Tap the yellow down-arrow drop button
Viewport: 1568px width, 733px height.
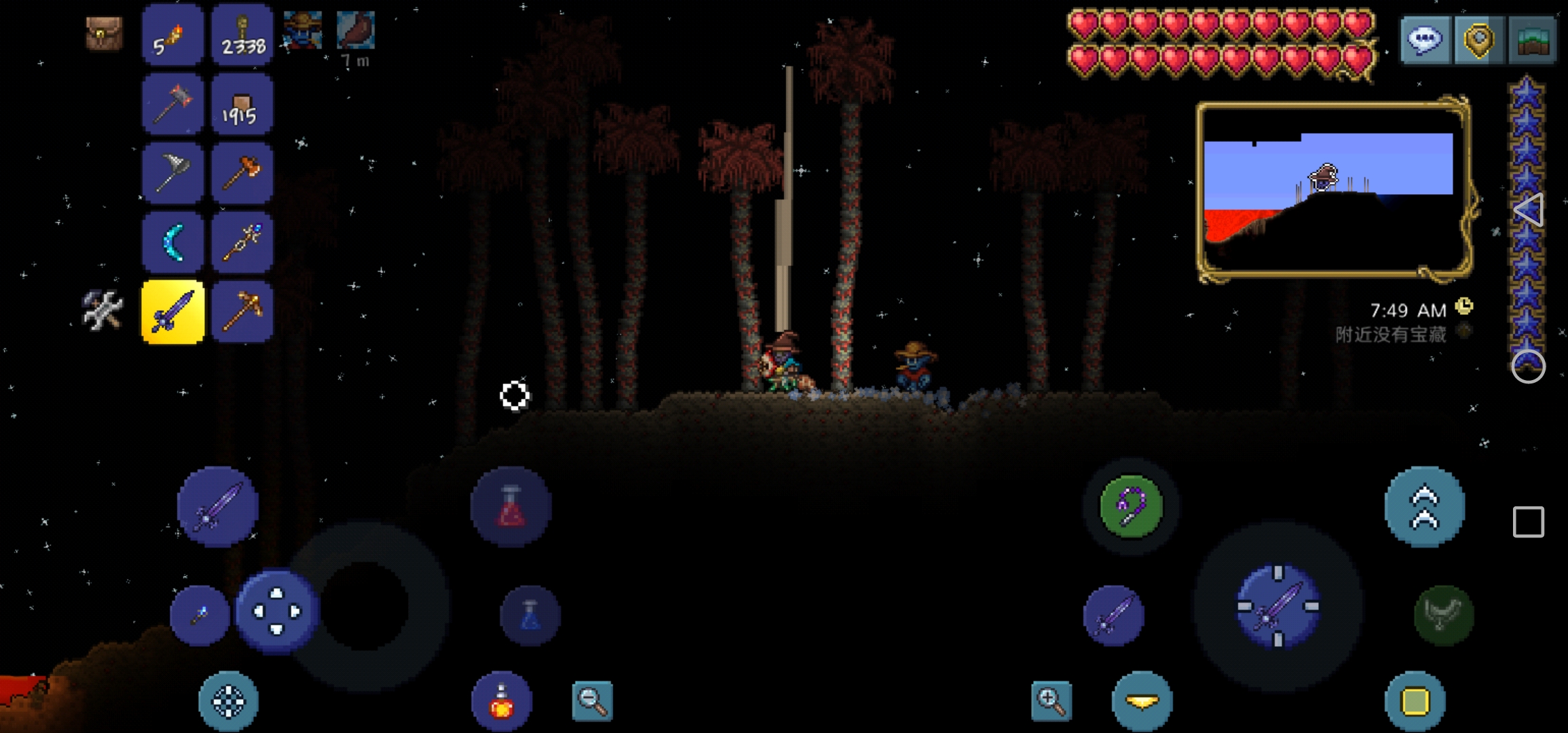coord(1142,701)
